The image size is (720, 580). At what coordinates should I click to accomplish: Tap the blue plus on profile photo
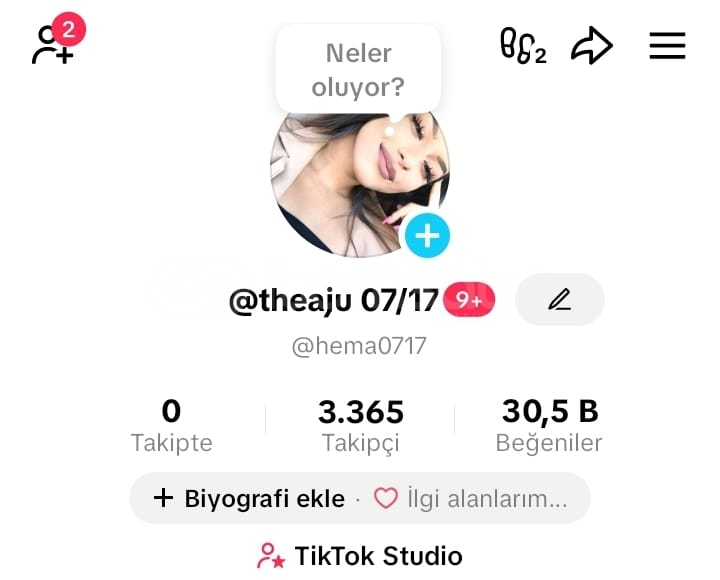427,236
